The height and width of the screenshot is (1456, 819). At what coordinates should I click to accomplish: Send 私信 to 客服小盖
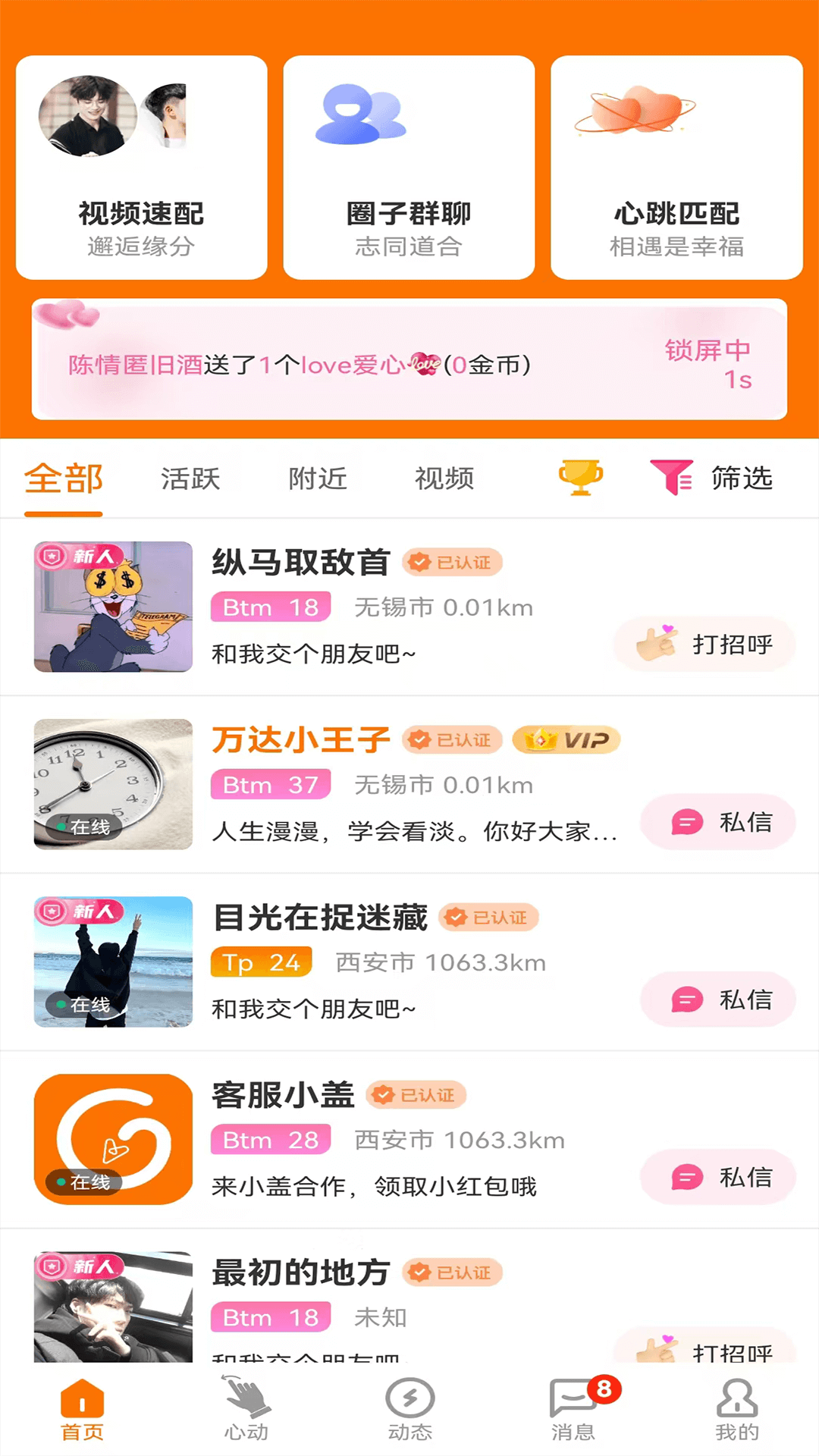tap(718, 1177)
